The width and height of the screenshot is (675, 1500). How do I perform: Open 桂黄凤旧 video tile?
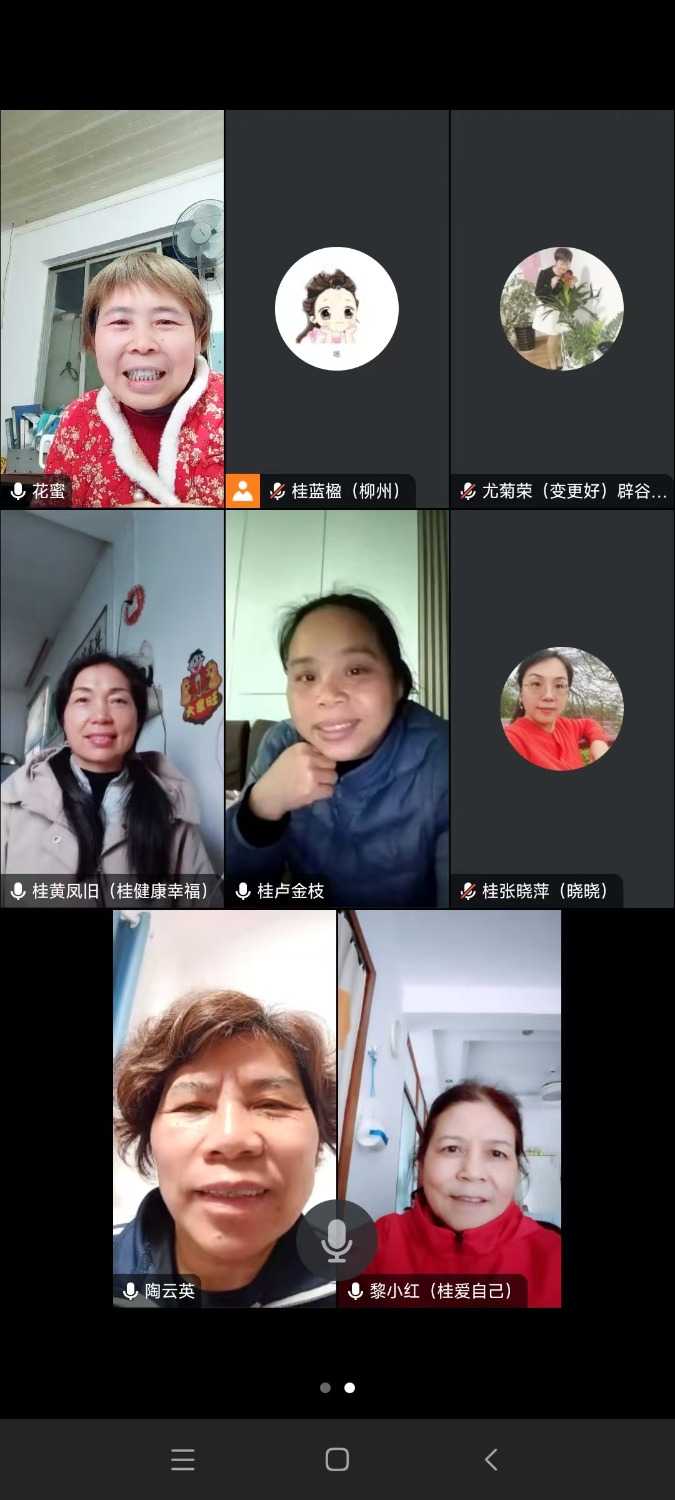point(112,708)
